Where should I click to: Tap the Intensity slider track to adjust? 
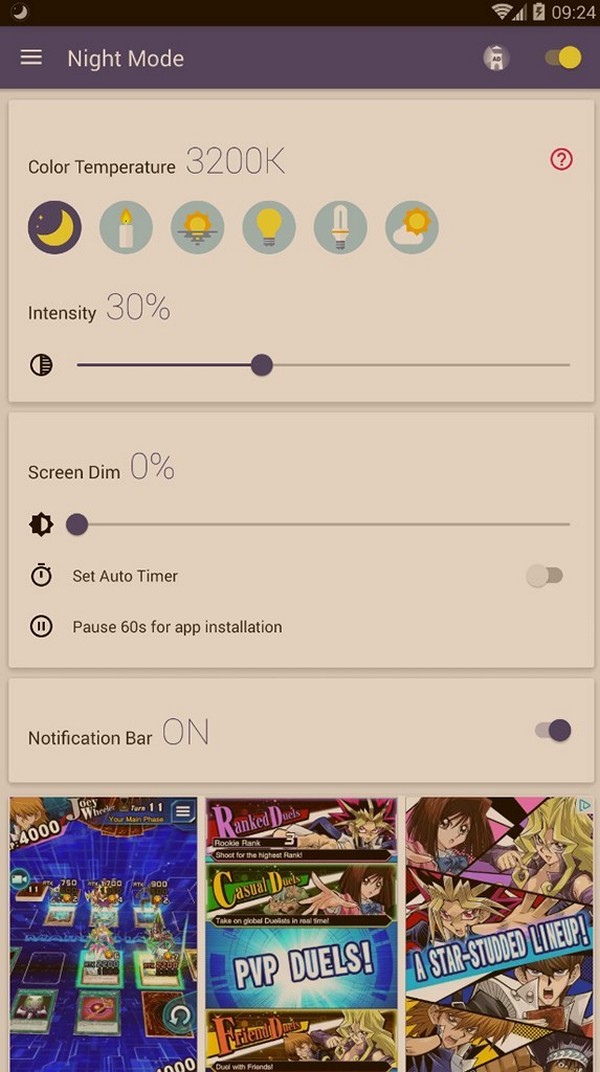pos(323,365)
